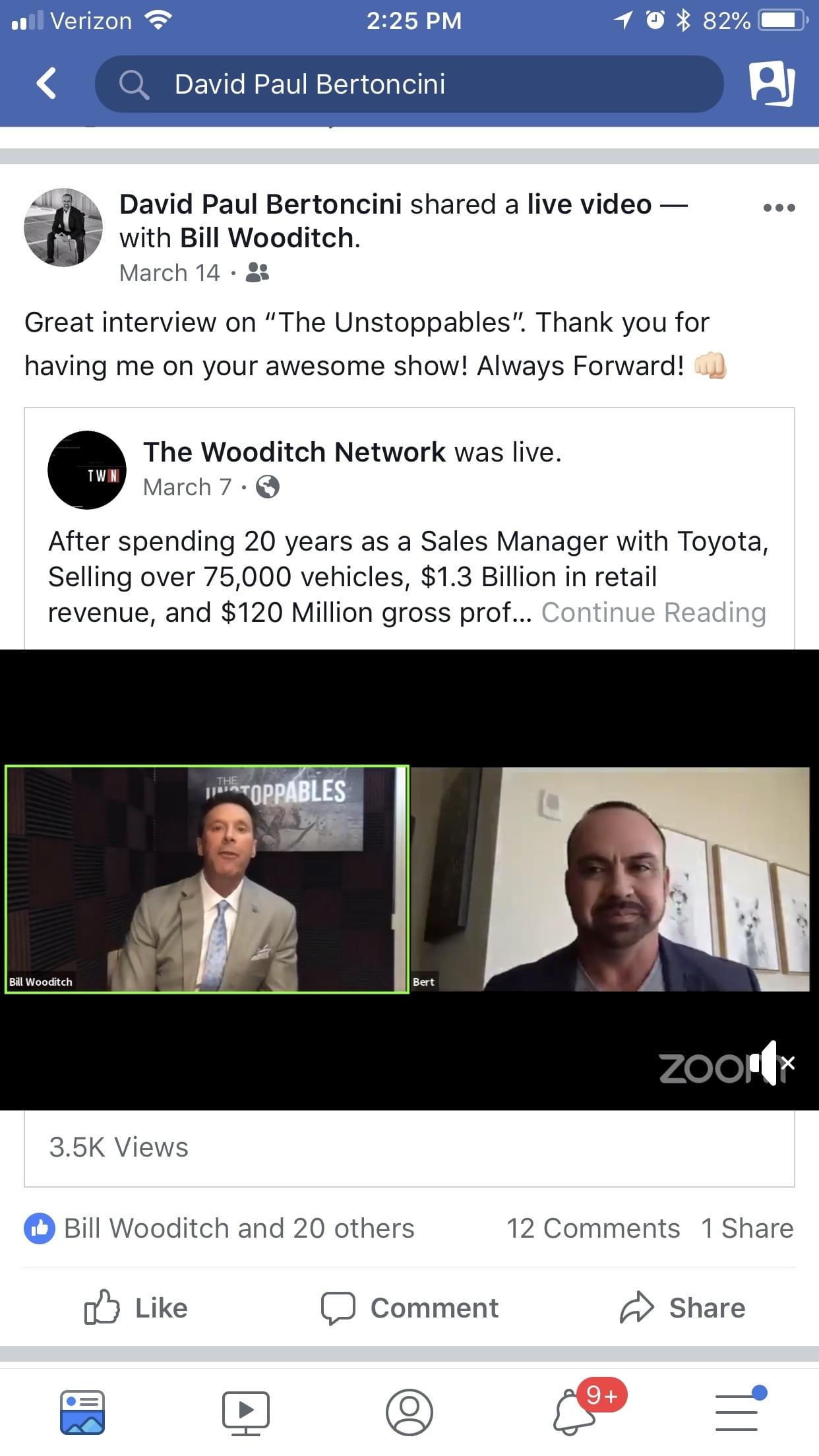Open the post's three-dot options menu
This screenshot has height=1456, width=819.
click(779, 208)
